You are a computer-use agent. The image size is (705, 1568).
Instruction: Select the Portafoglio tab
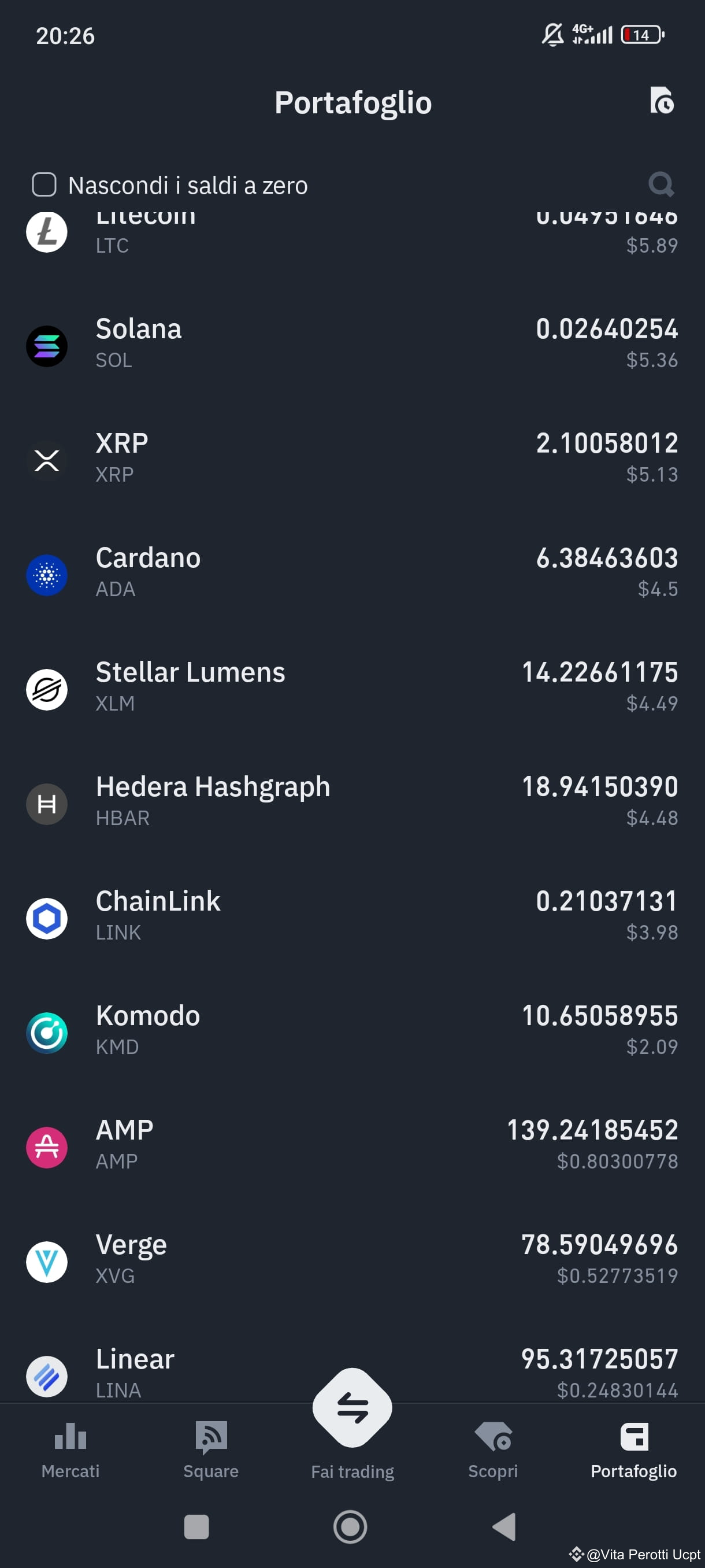(633, 1451)
